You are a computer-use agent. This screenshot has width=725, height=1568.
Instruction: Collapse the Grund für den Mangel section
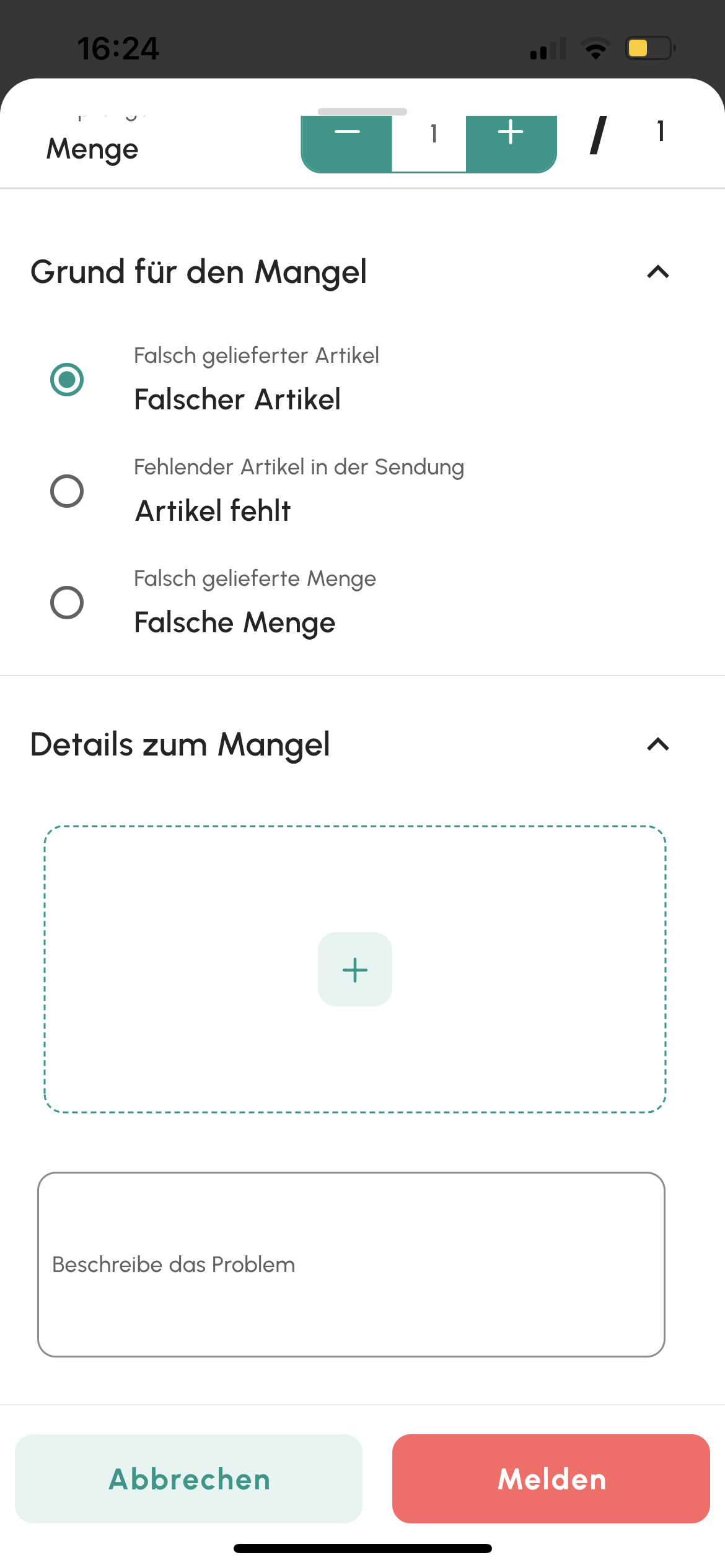pyautogui.click(x=657, y=272)
